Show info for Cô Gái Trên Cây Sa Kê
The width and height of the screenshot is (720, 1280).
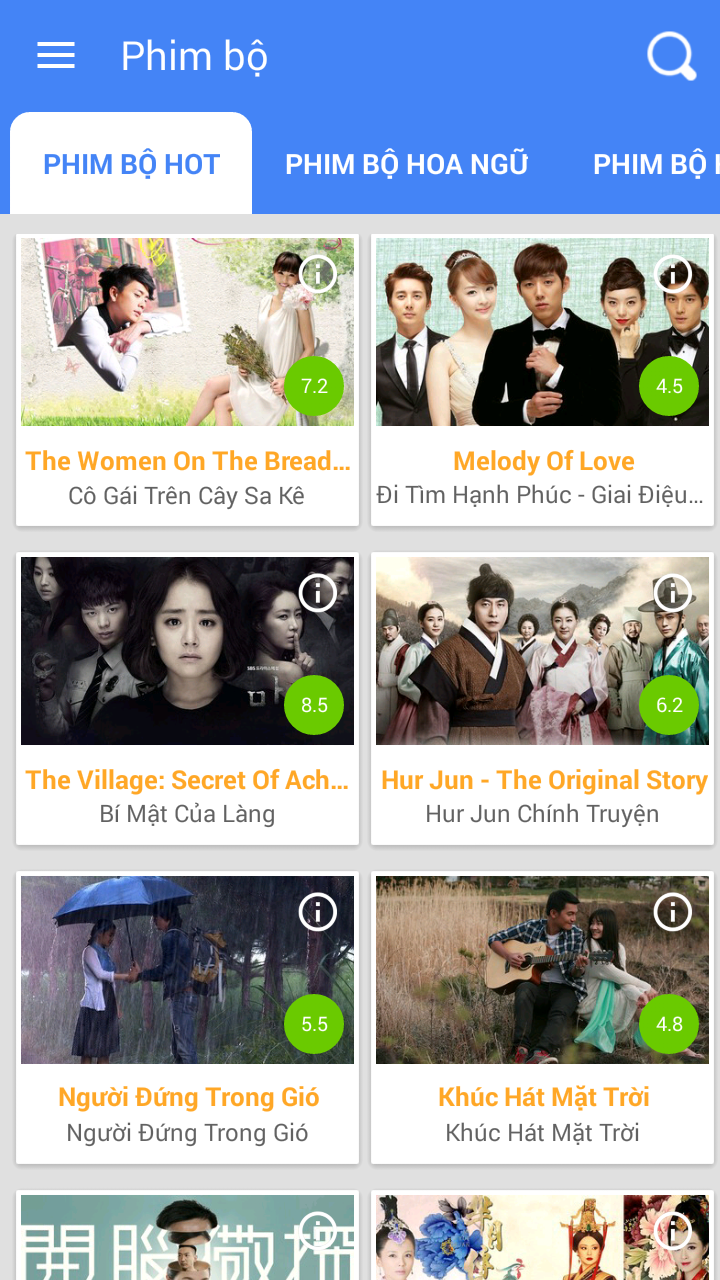[318, 273]
